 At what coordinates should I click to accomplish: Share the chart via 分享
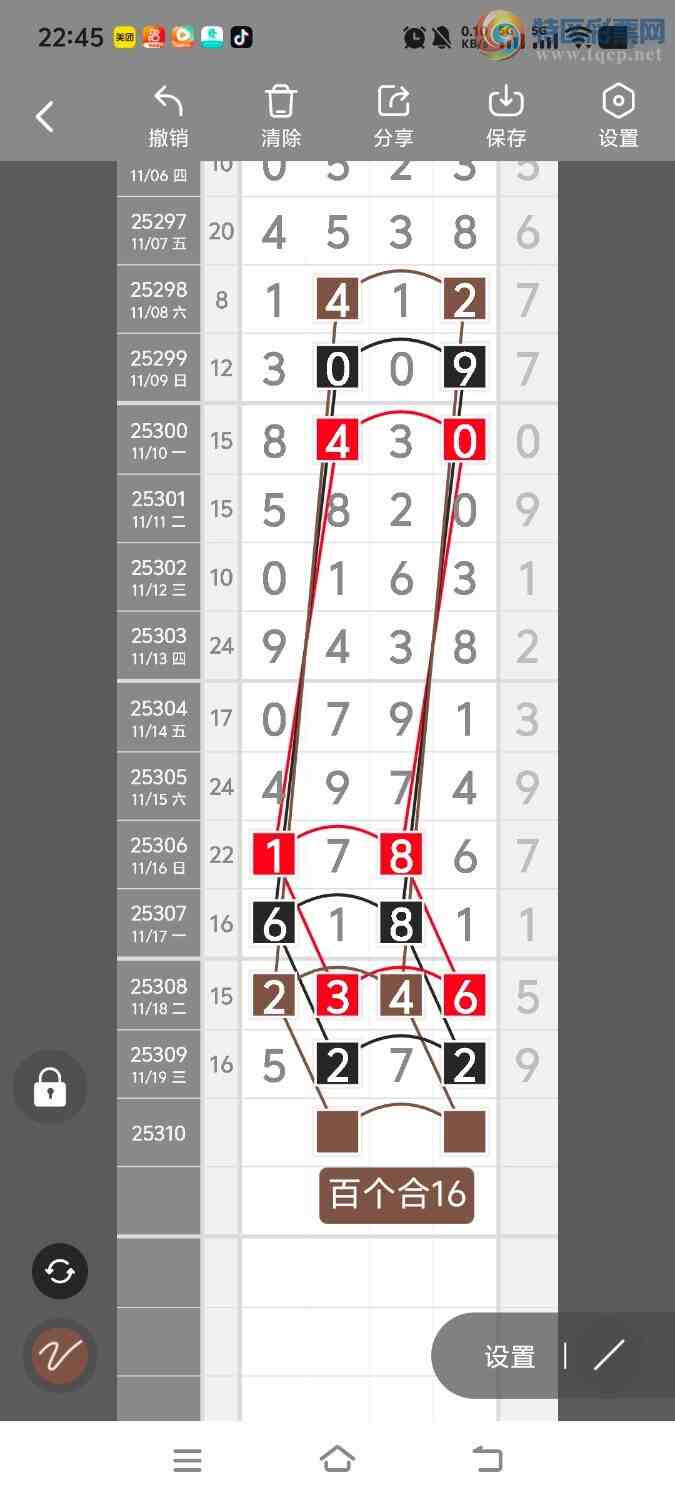click(394, 117)
